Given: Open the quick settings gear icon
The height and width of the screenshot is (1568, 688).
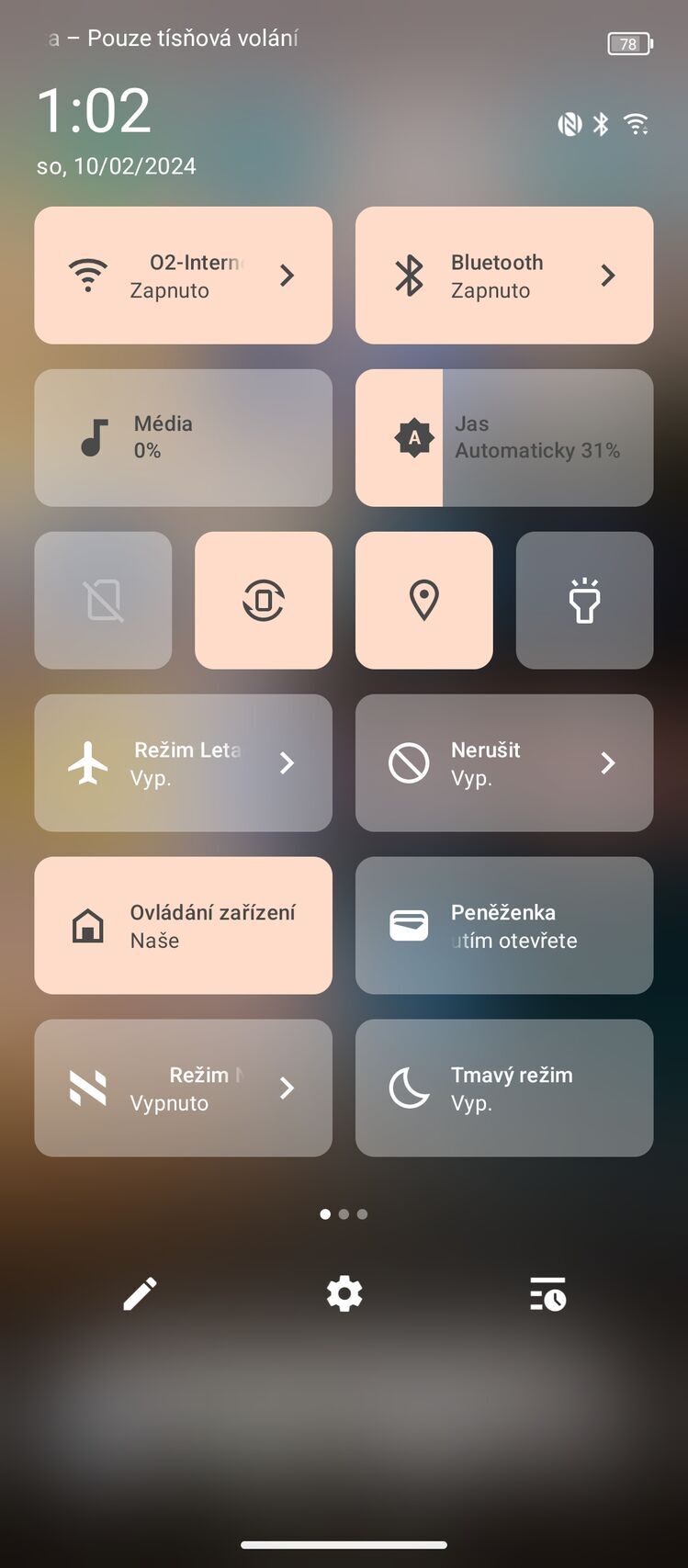Looking at the screenshot, I should (x=344, y=1293).
